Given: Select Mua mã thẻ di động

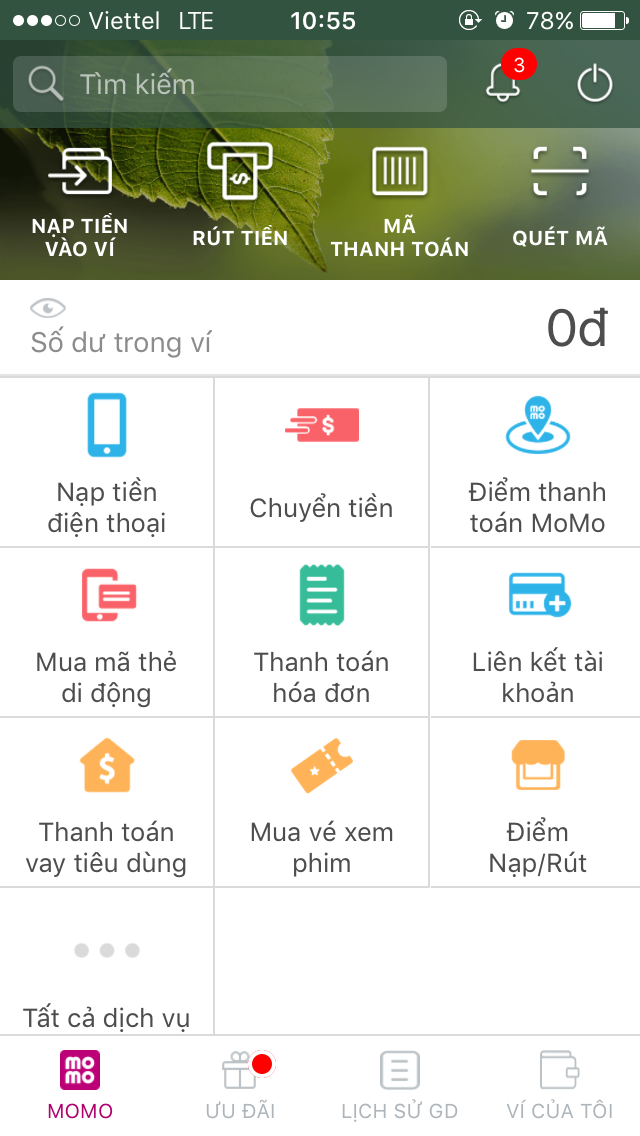Looking at the screenshot, I should click(x=107, y=633).
